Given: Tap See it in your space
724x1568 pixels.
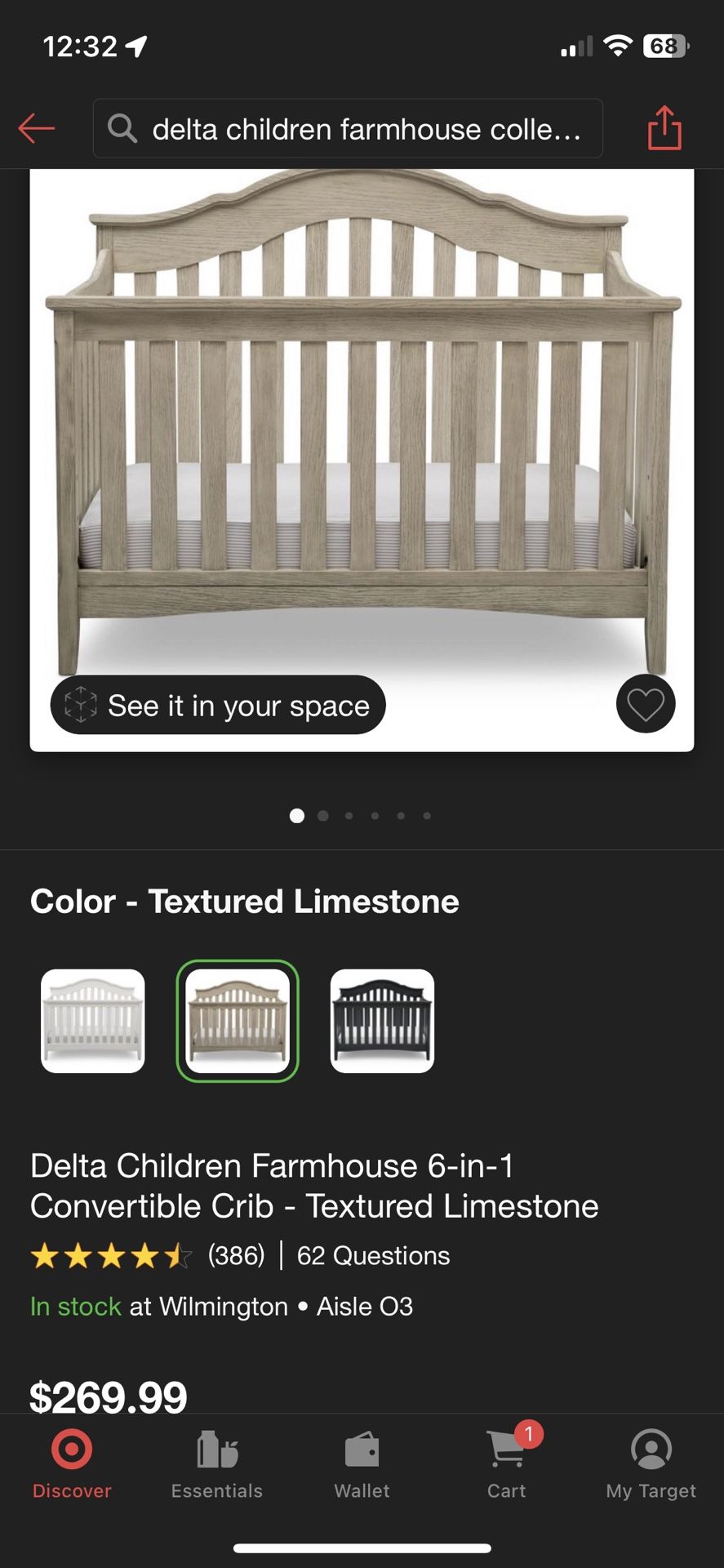Looking at the screenshot, I should [218, 705].
